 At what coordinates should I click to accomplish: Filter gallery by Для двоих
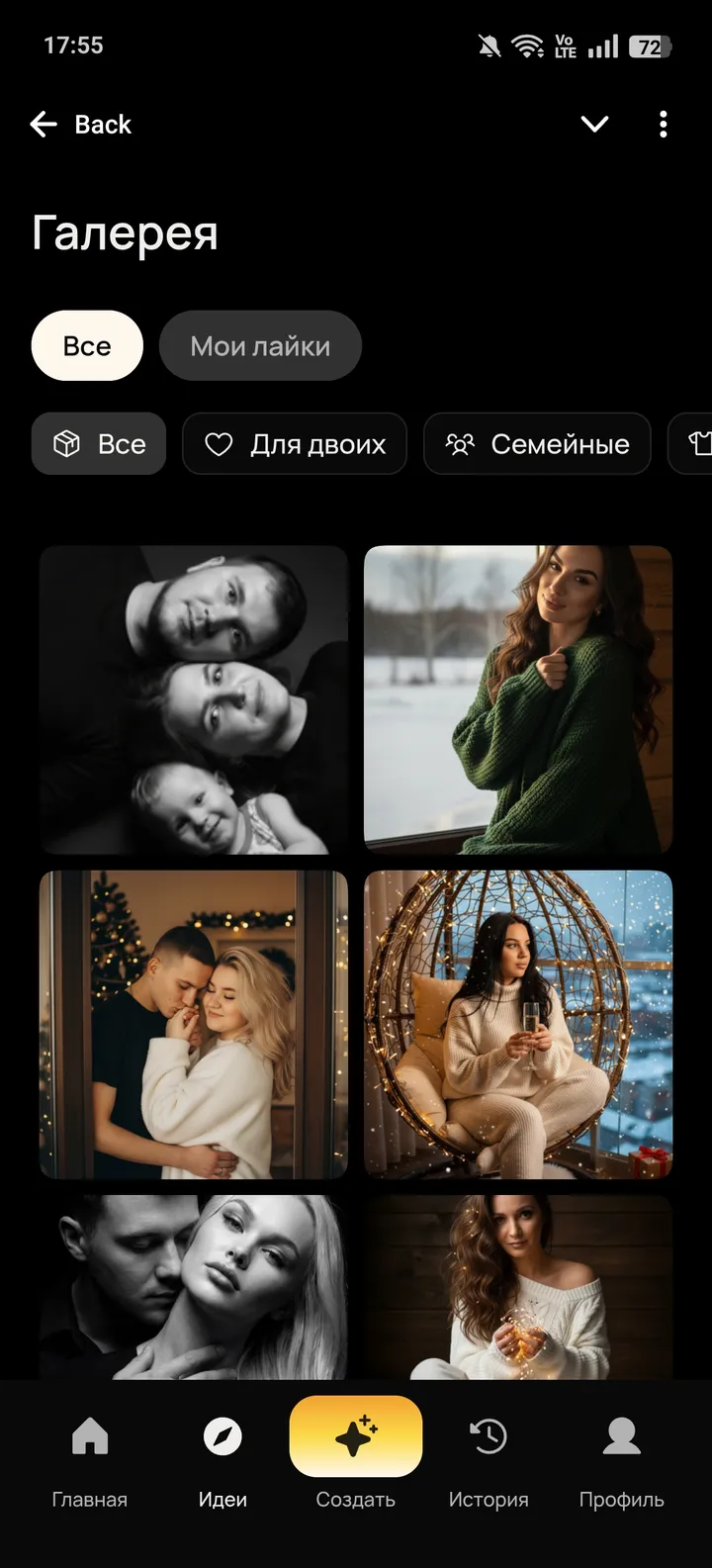pyautogui.click(x=295, y=444)
